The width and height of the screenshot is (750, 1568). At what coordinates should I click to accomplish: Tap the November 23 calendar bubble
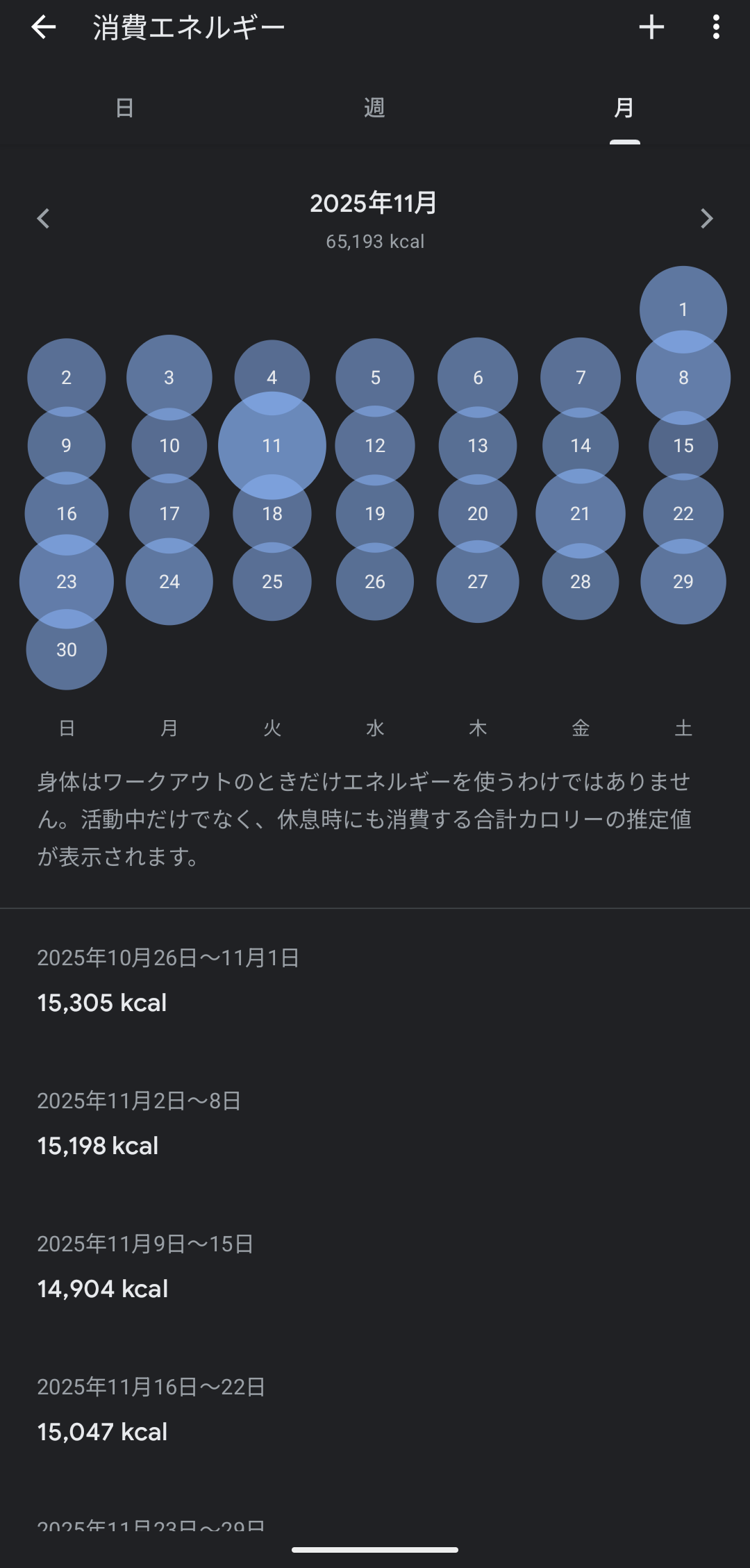(x=66, y=583)
